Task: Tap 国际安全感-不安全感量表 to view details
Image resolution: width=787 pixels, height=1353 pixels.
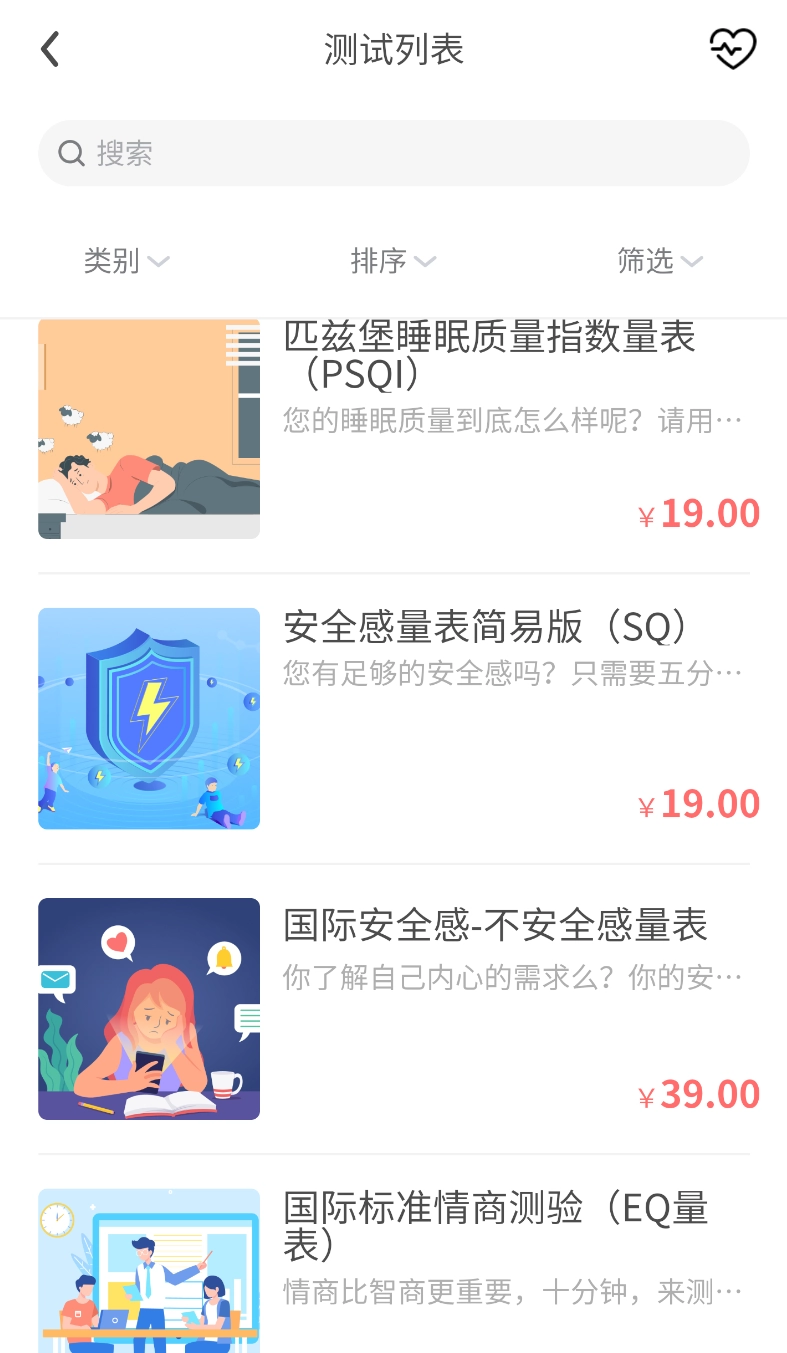Action: click(x=495, y=926)
